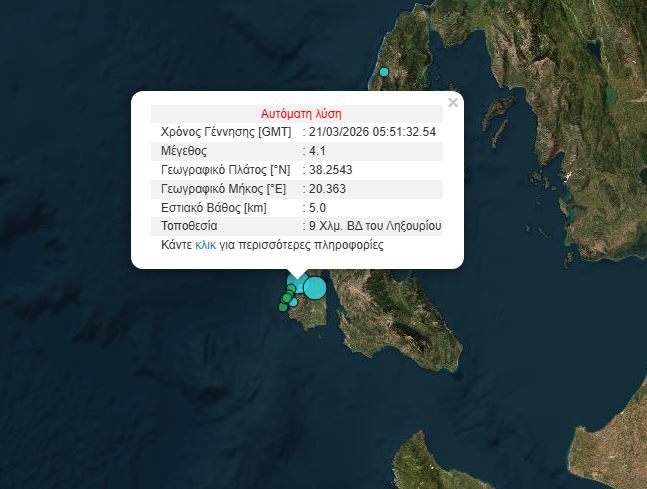Close the earthquake info popup
647x489 pixels.
tap(453, 102)
